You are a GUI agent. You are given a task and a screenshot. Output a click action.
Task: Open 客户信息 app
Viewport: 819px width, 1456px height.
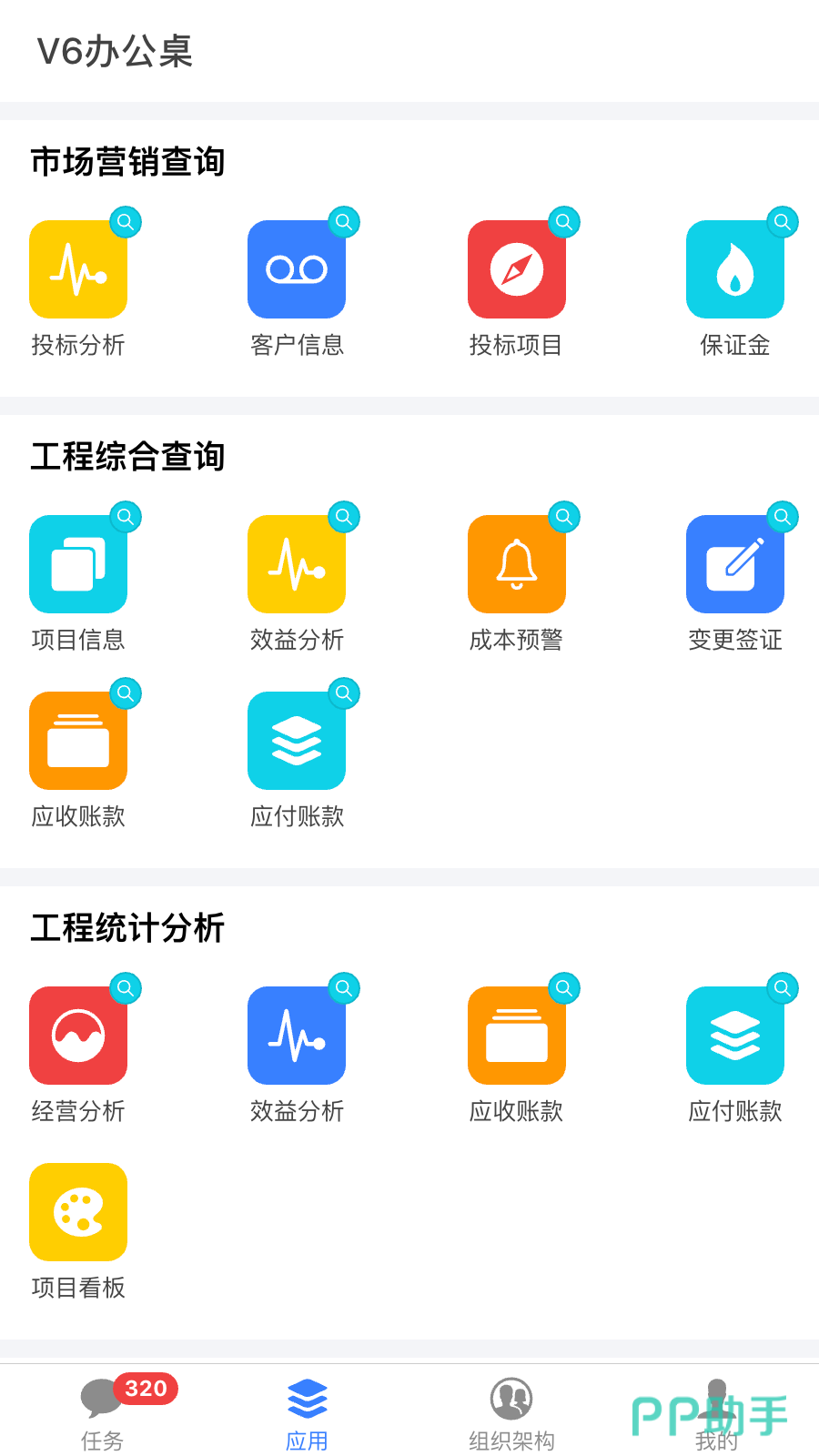coord(297,269)
